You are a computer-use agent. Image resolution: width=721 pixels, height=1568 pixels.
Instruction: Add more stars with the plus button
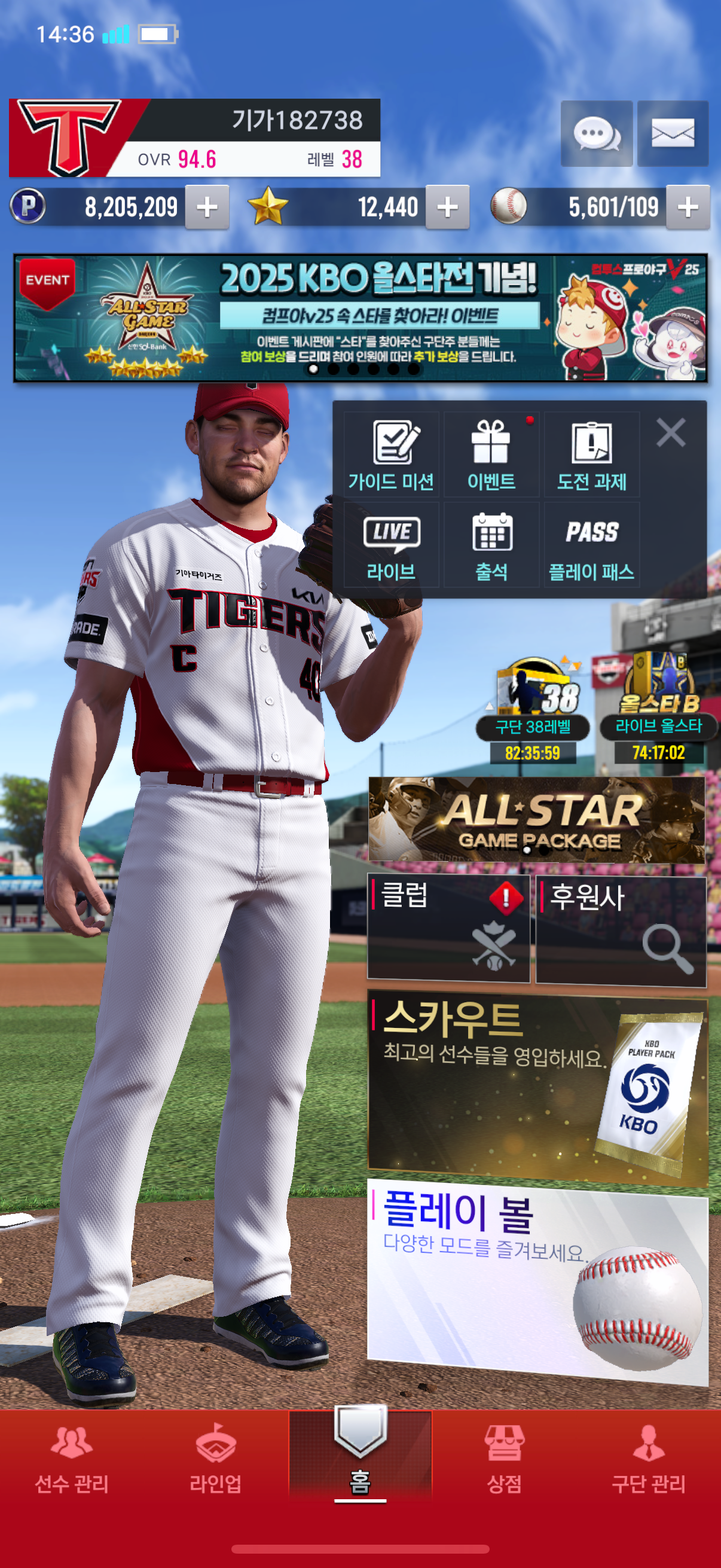[x=447, y=208]
